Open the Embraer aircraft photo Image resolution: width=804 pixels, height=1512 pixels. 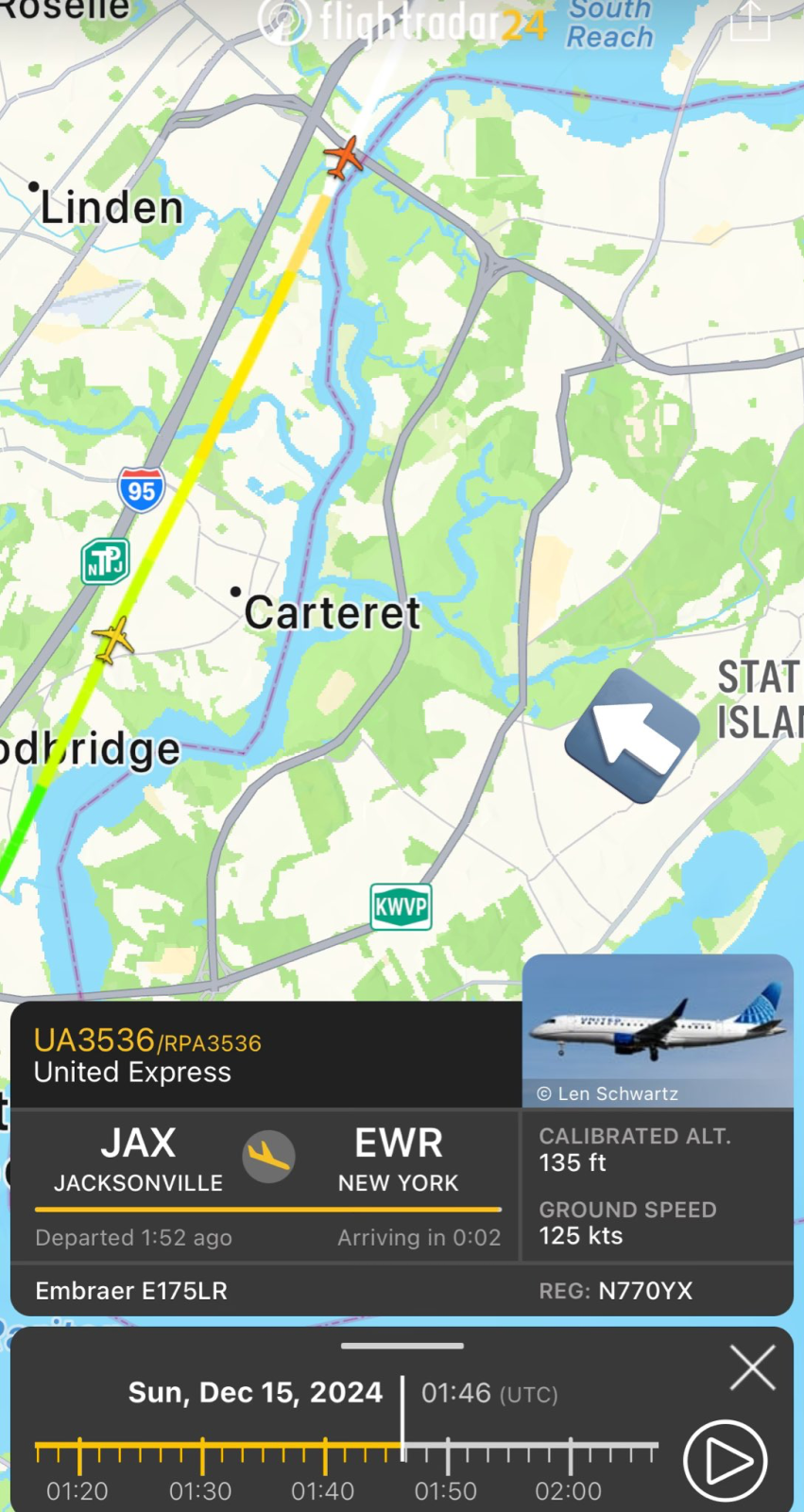coord(658,1030)
